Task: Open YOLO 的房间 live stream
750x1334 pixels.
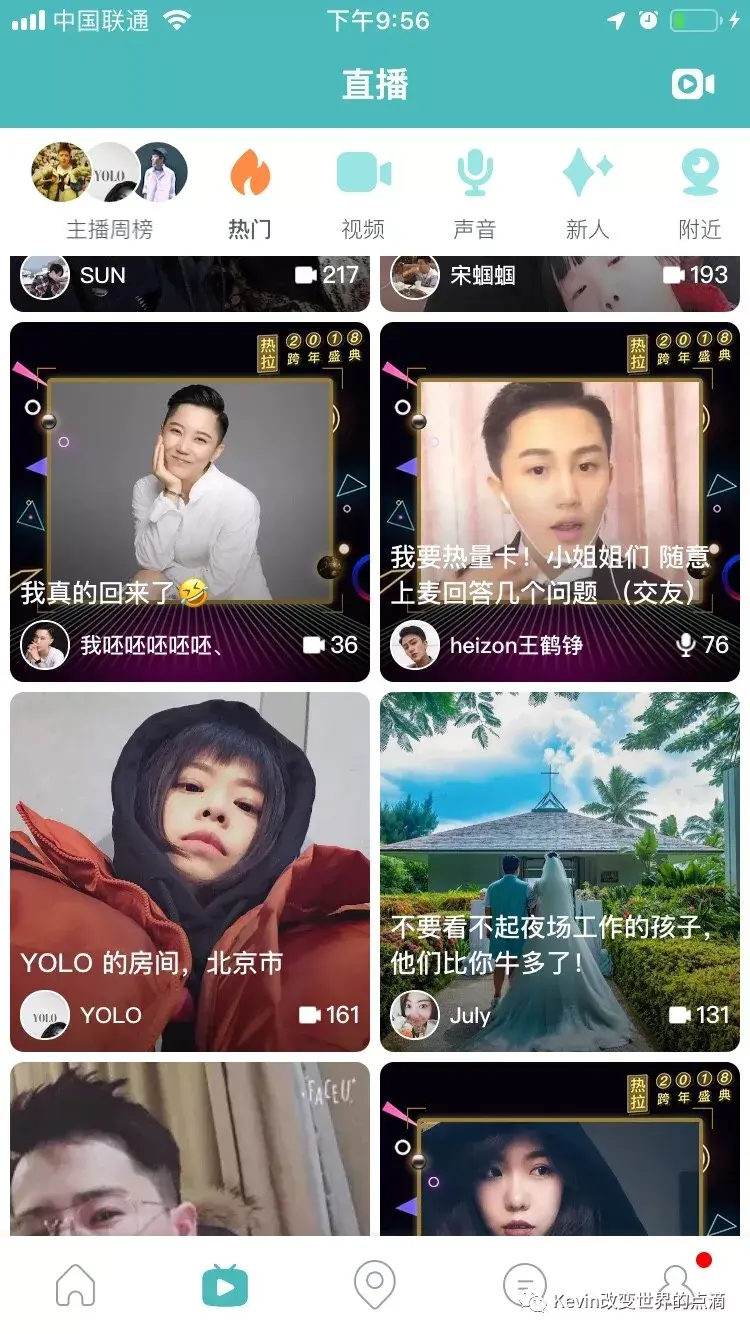Action: 190,870
